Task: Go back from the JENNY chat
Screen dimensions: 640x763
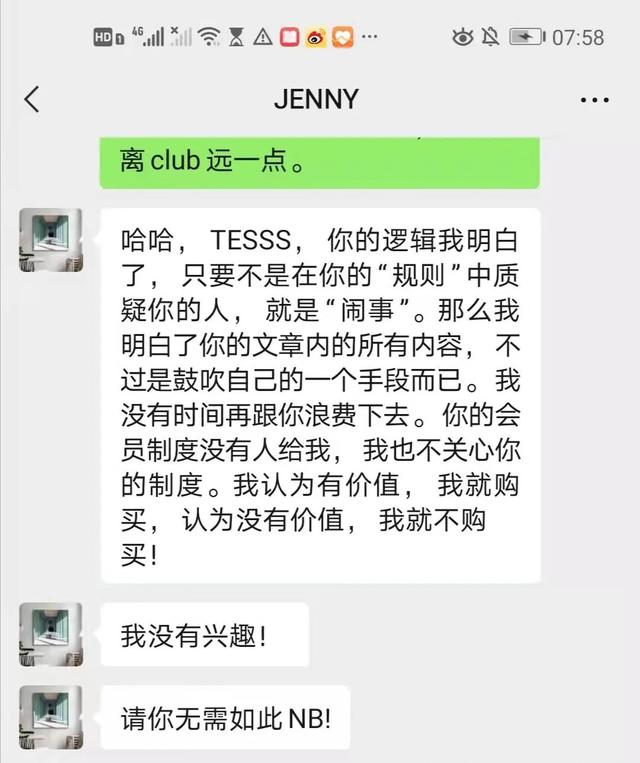Action: [32, 99]
